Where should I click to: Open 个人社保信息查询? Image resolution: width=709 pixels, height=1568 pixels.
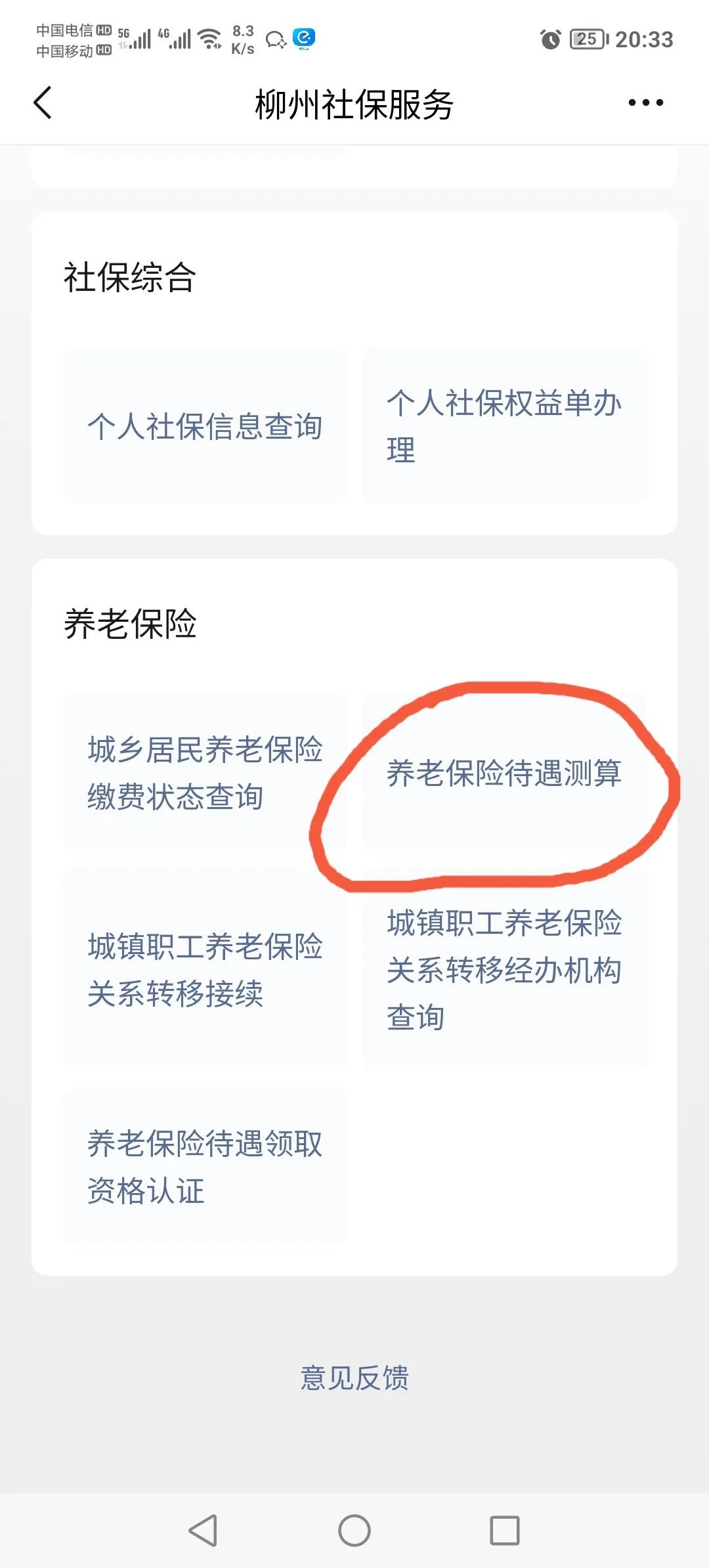click(x=205, y=426)
